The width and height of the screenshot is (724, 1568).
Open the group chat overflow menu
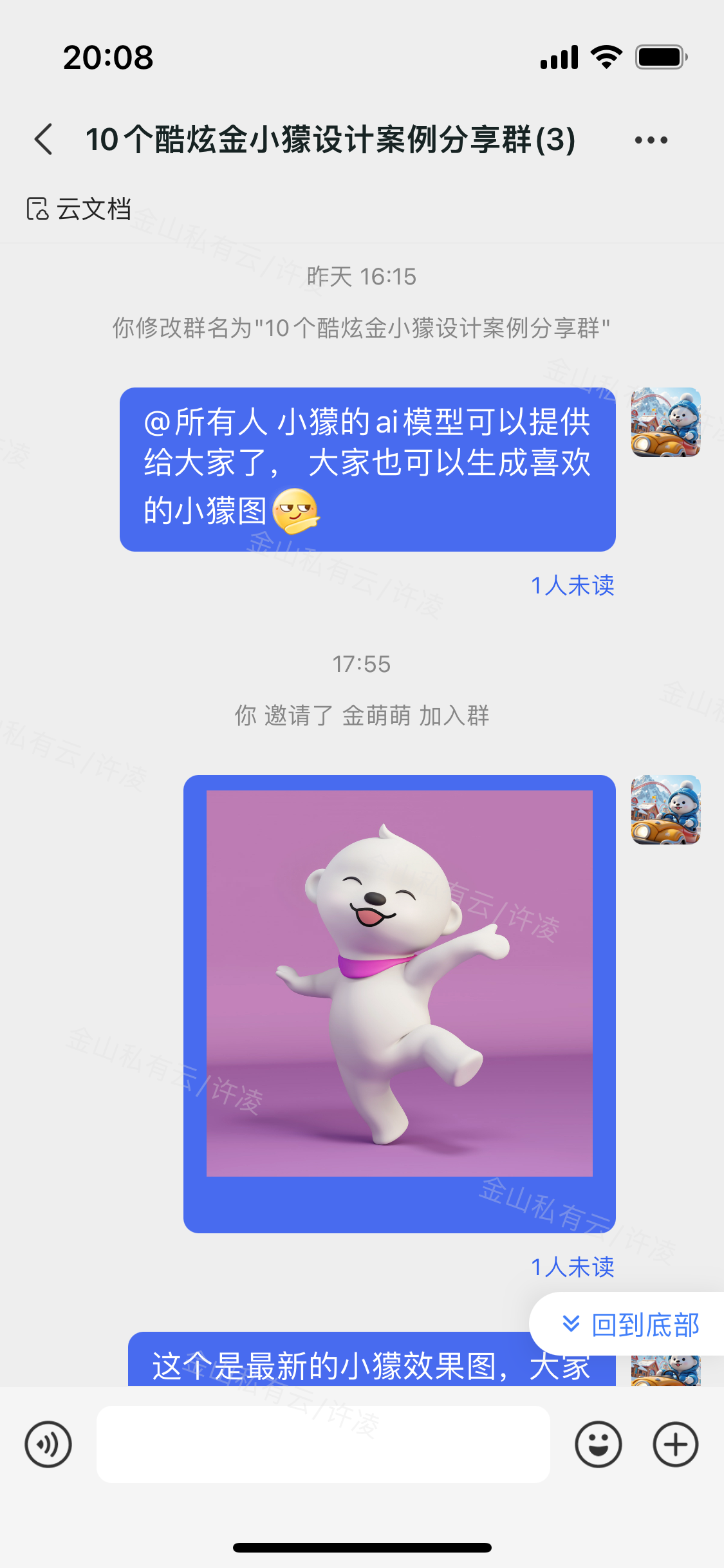pyautogui.click(x=651, y=140)
